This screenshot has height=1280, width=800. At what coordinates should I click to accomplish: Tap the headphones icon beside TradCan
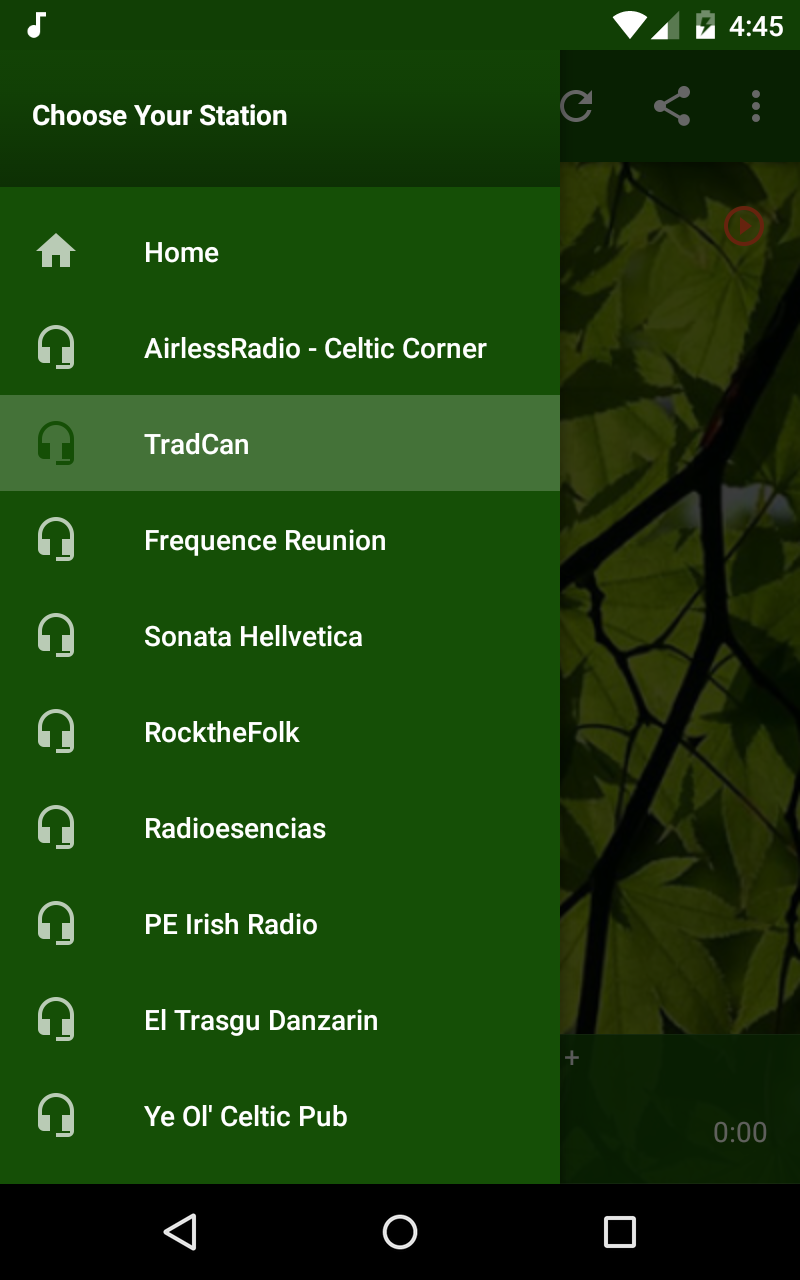tap(57, 444)
